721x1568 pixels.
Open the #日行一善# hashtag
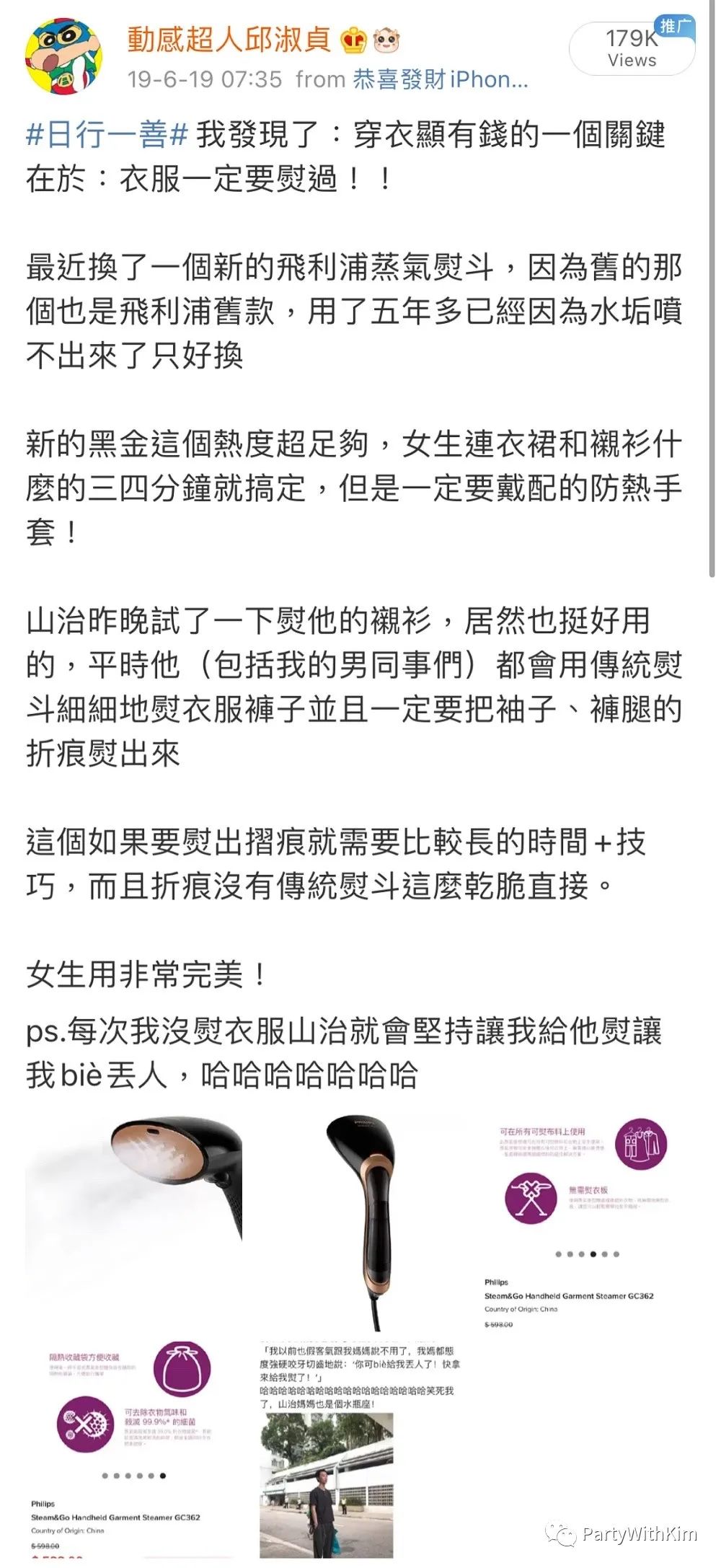coord(107,135)
